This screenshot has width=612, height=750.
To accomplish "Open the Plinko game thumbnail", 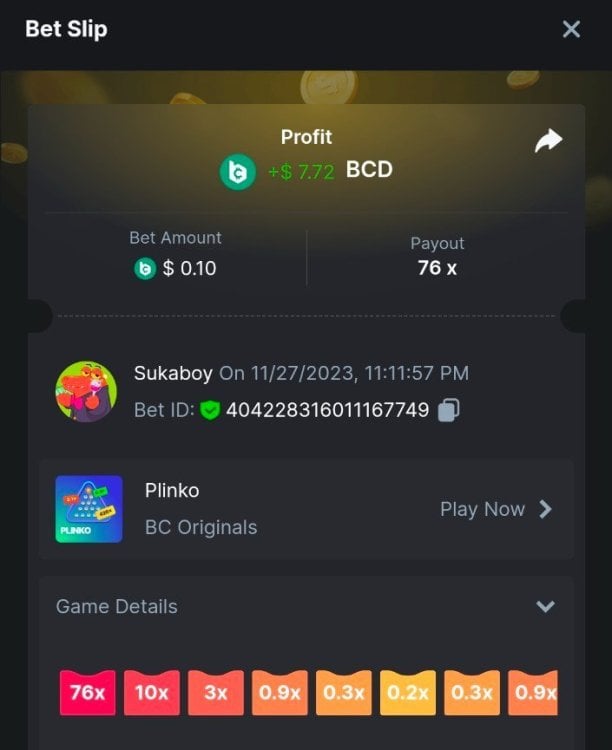I will tap(89, 509).
